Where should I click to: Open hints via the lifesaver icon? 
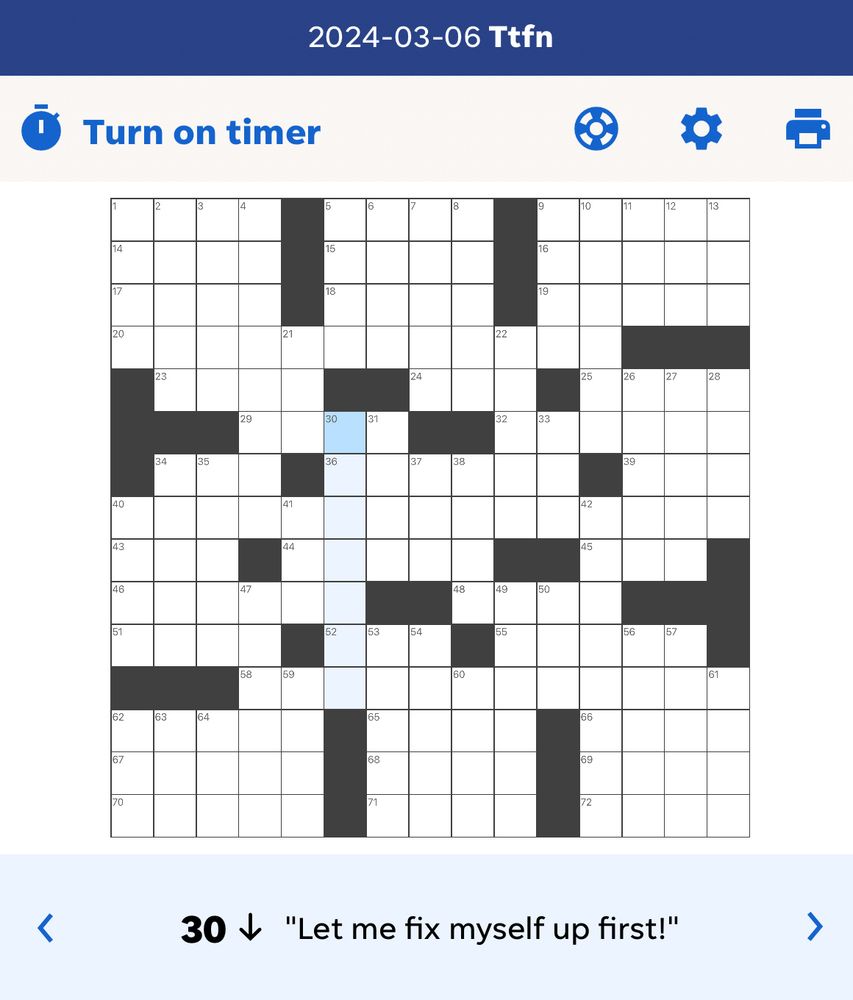(595, 128)
